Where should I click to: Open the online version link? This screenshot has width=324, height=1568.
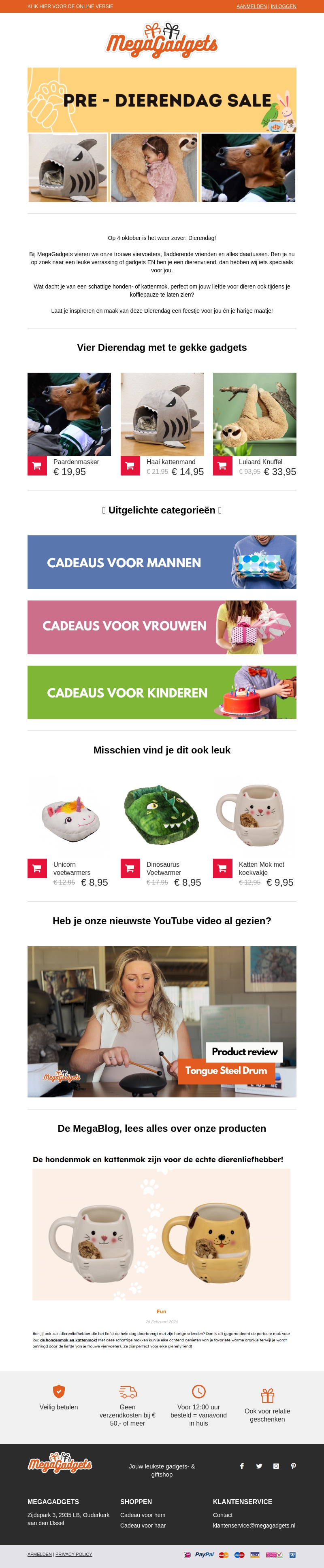click(70, 6)
